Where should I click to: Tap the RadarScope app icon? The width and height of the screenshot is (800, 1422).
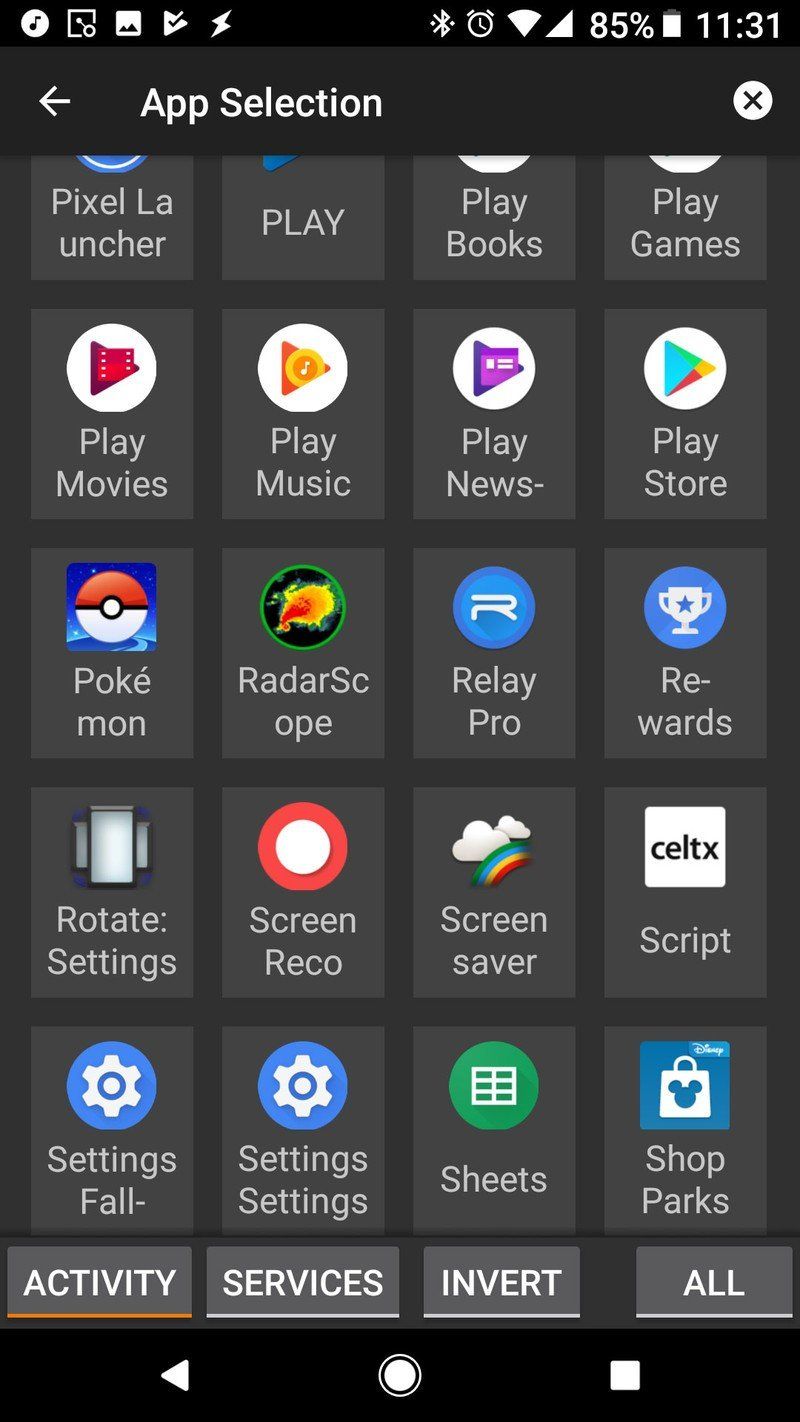coord(303,607)
